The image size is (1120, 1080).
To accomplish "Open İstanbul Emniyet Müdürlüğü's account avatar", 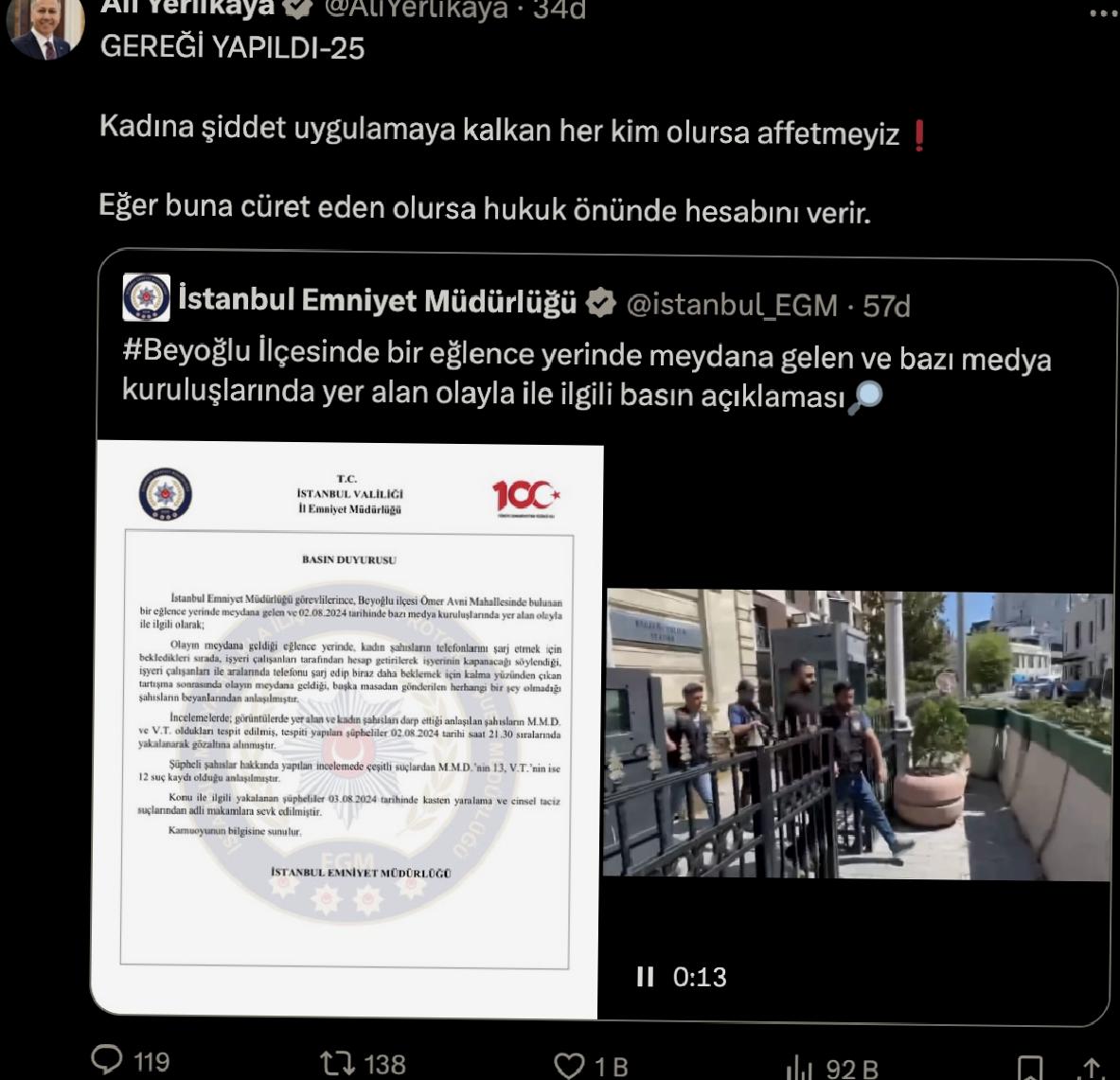I will (146, 298).
